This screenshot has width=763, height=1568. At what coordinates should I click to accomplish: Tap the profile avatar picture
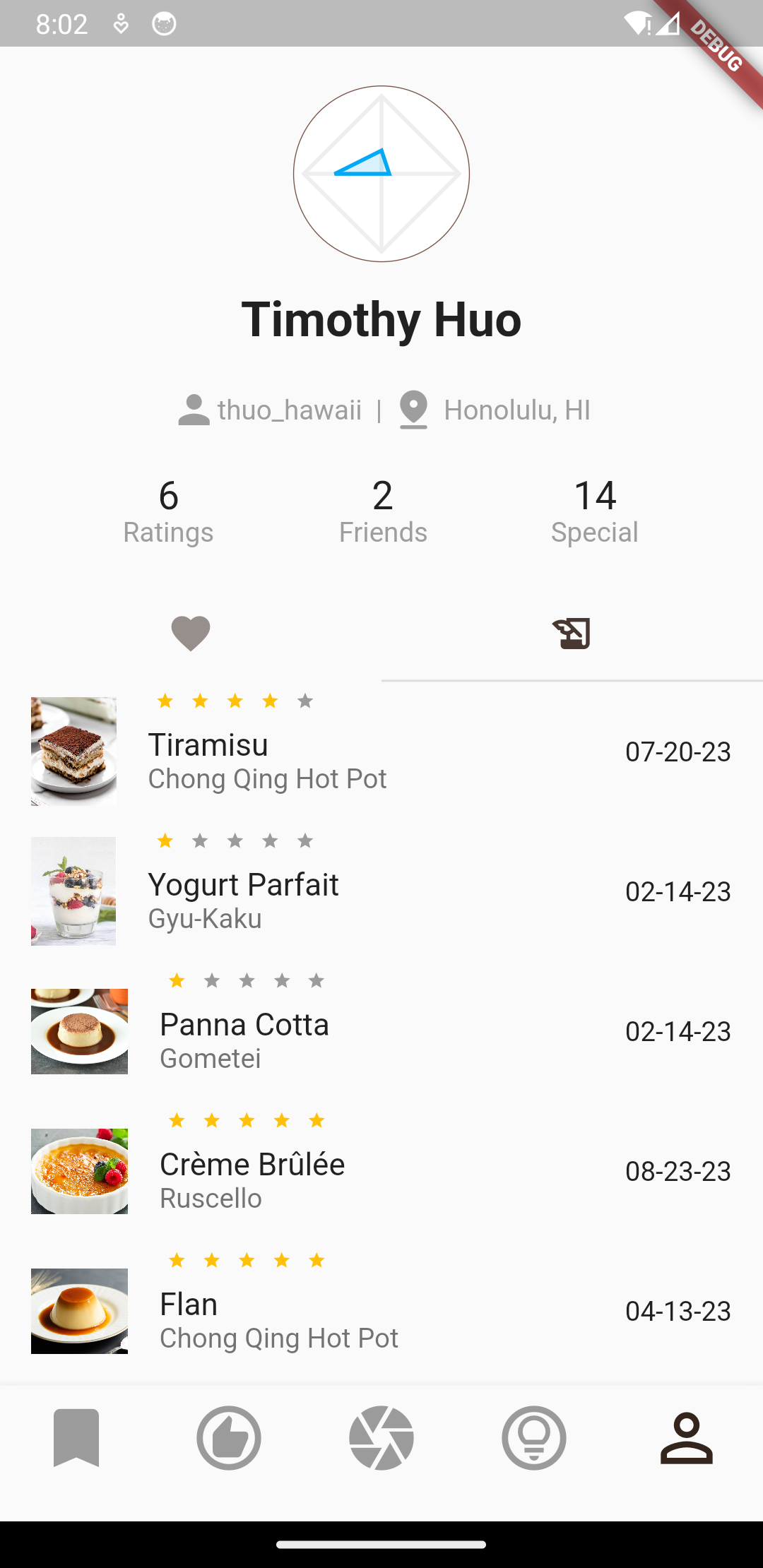(381, 174)
